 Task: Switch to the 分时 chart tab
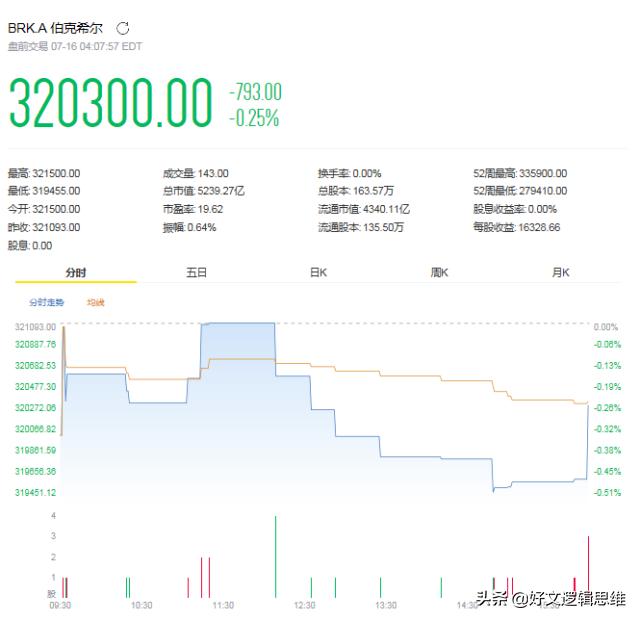76,272
